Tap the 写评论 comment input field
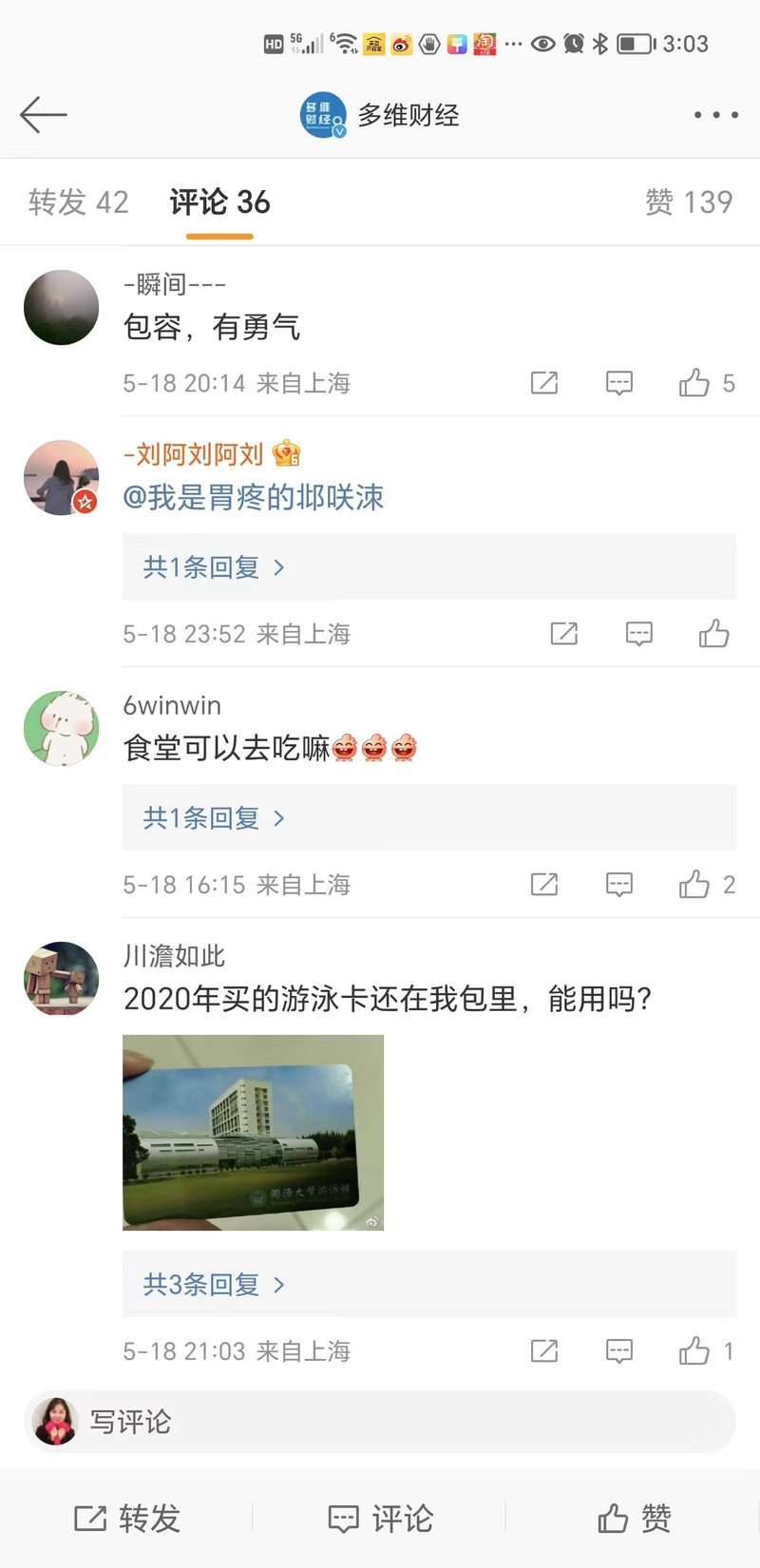 pyautogui.click(x=380, y=1422)
